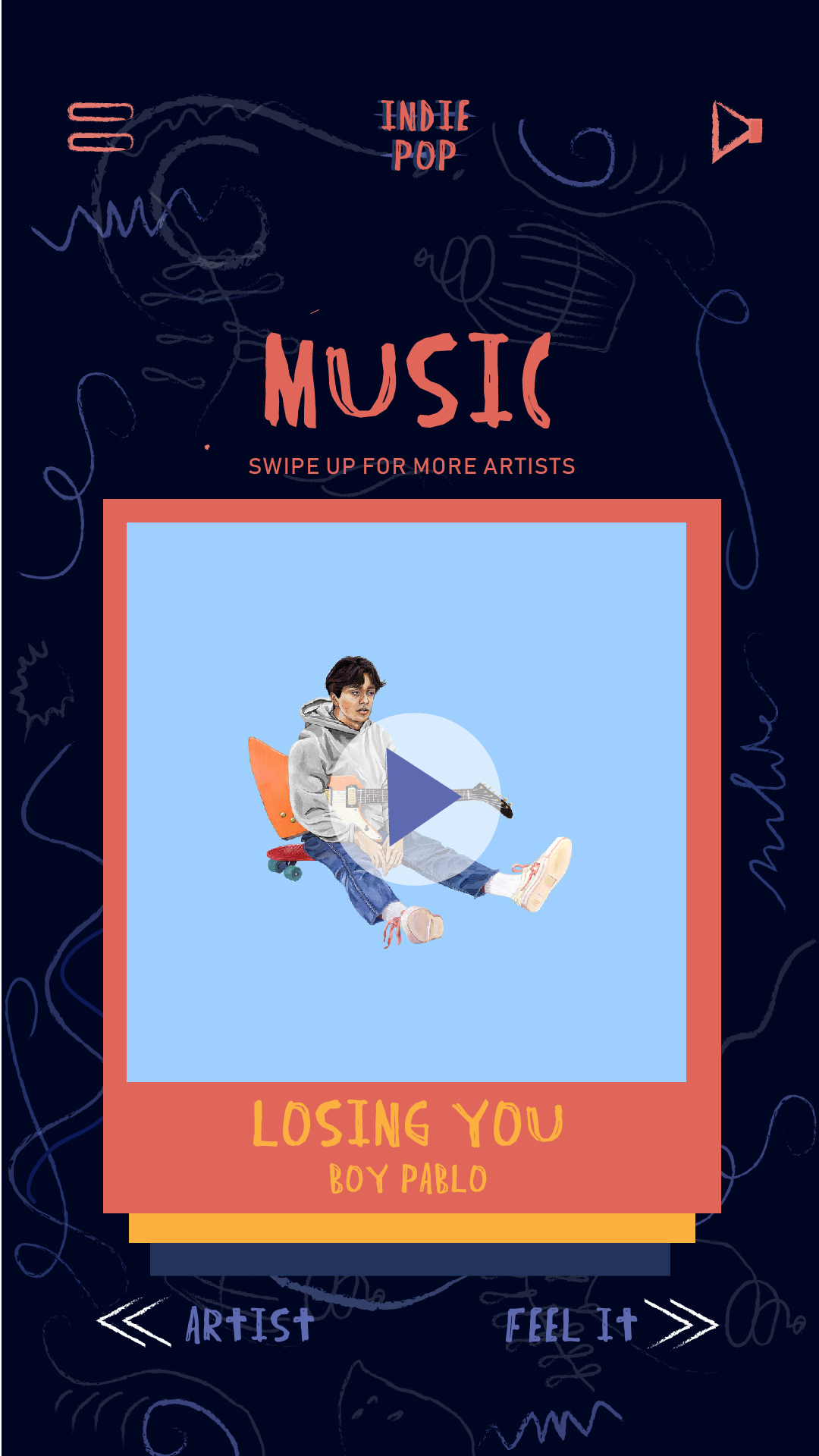Tap the video icon in top corner

(736, 132)
